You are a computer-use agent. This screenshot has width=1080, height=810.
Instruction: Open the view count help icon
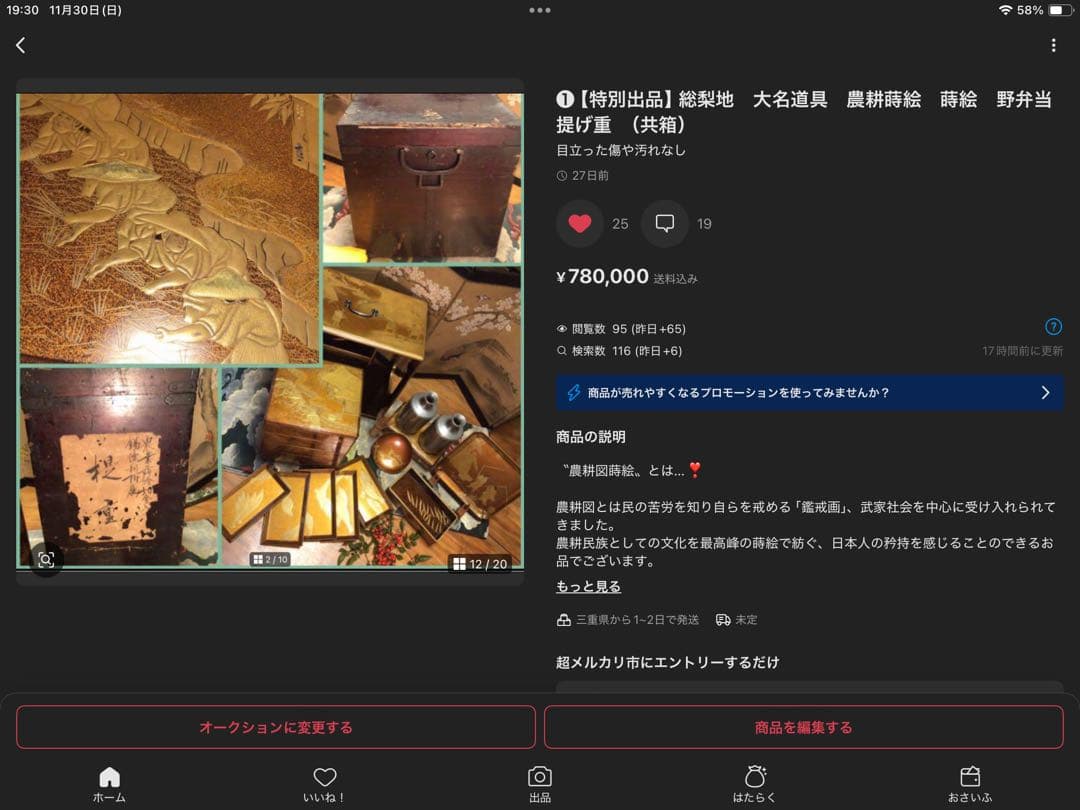coord(1053,327)
